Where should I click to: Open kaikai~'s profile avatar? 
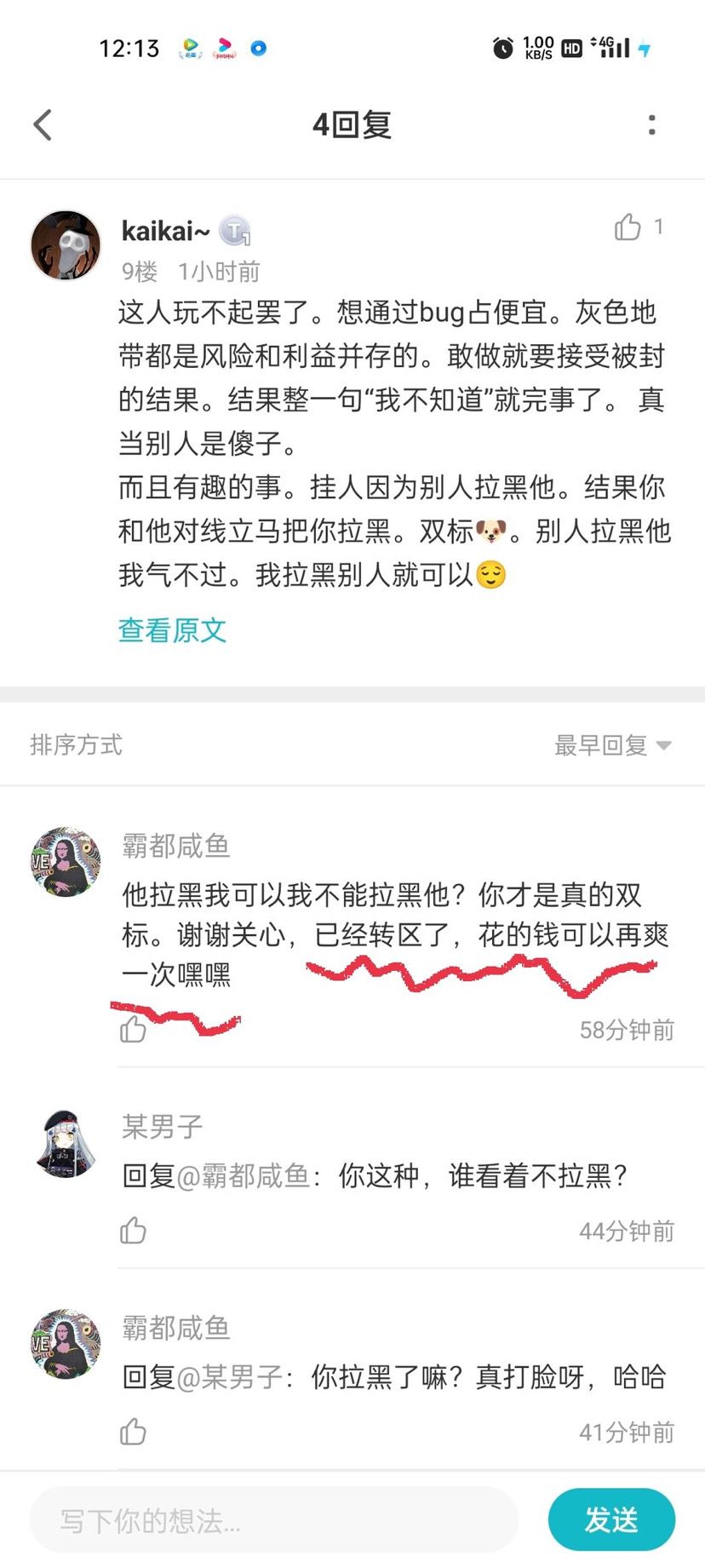click(x=66, y=245)
